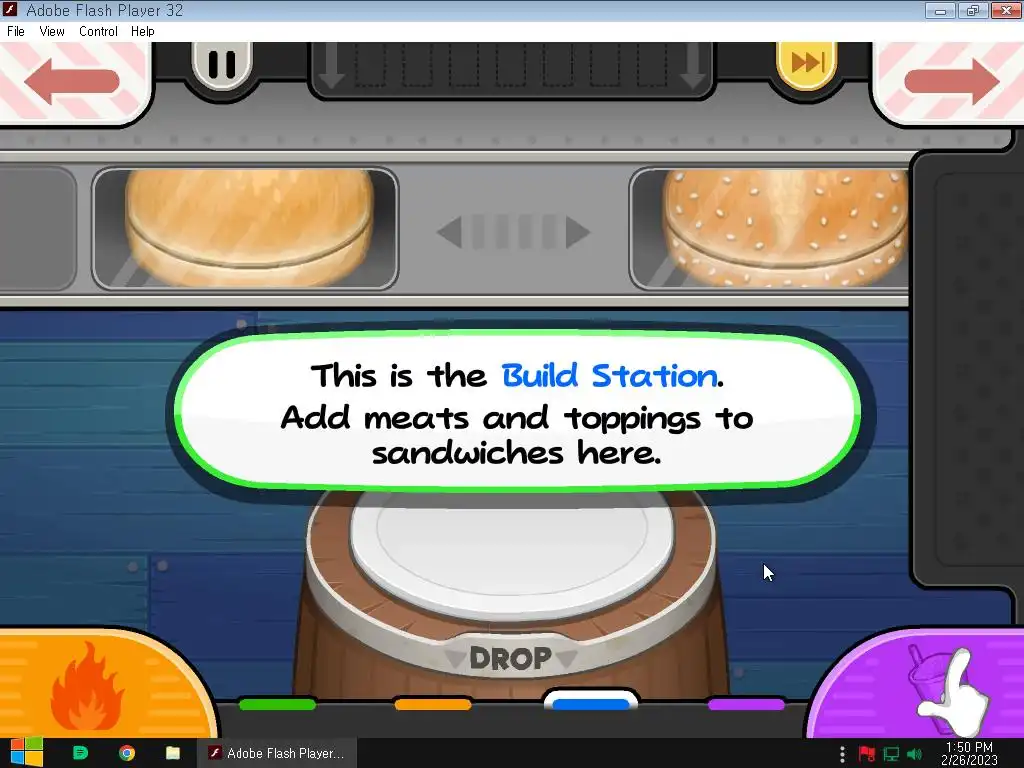Skip the tutorial with the fast-forward button
1024x768 pixels.
click(x=806, y=63)
